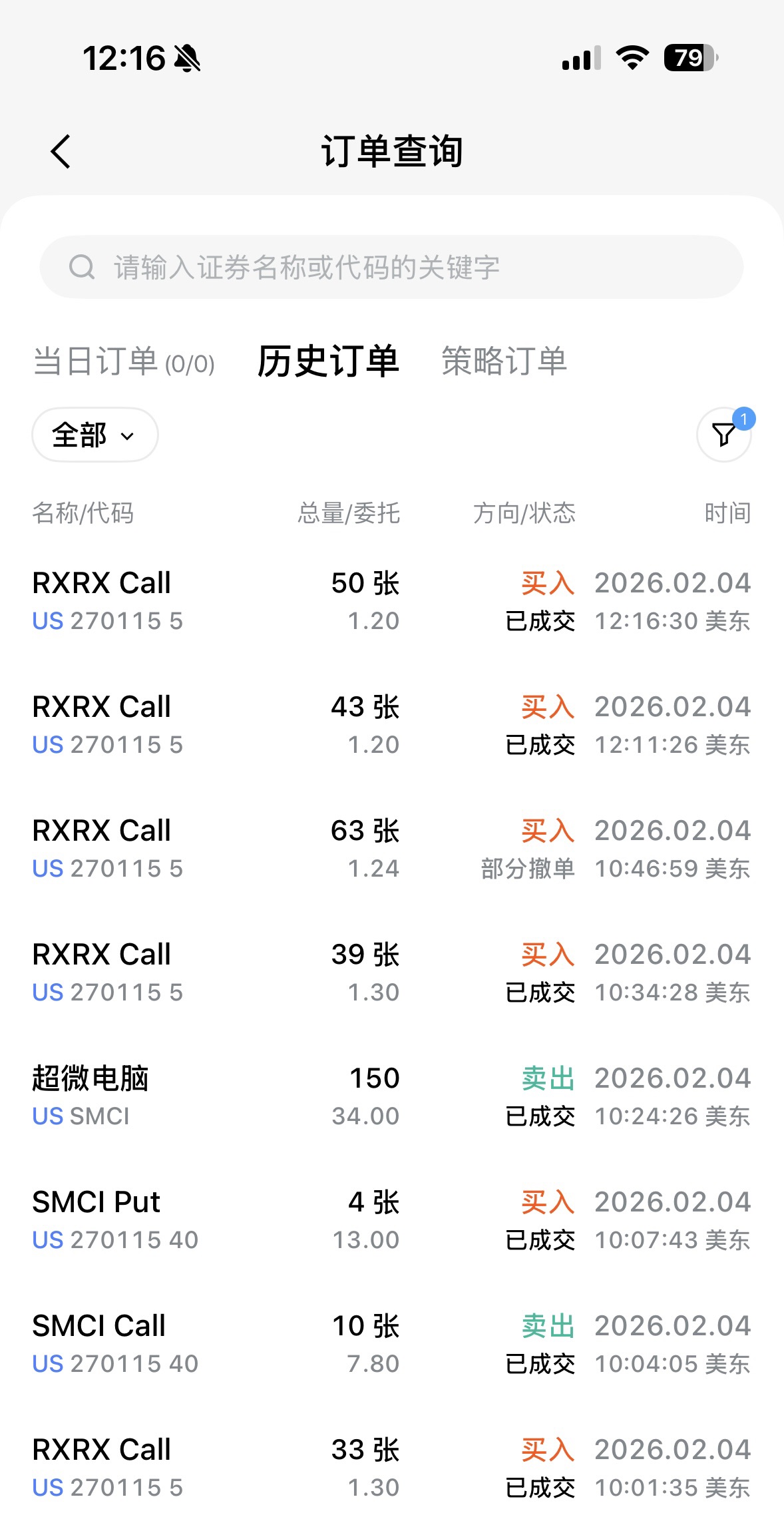Open the SMCI Put buy order
This screenshot has width=784, height=1531.
click(391, 1220)
